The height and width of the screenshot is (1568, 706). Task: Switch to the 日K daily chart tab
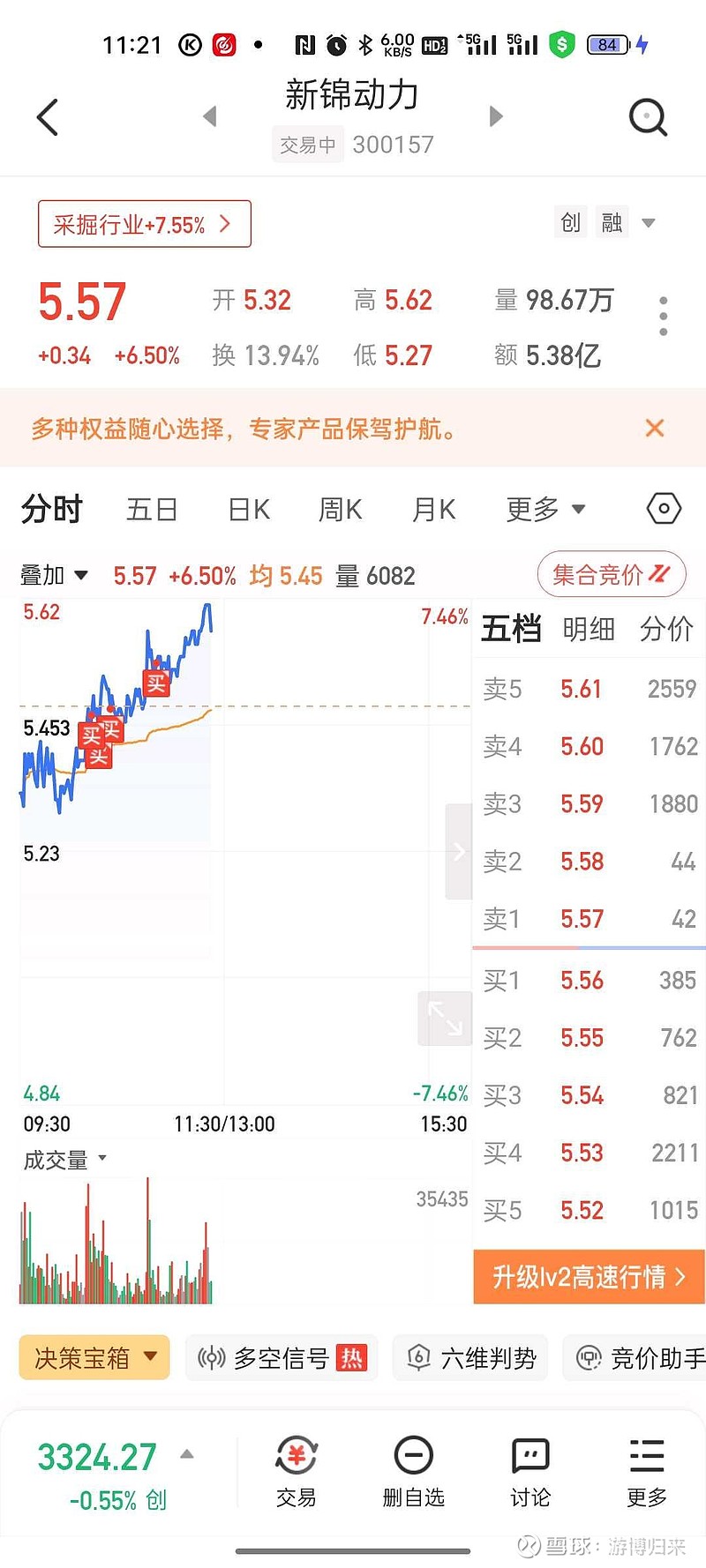[246, 509]
